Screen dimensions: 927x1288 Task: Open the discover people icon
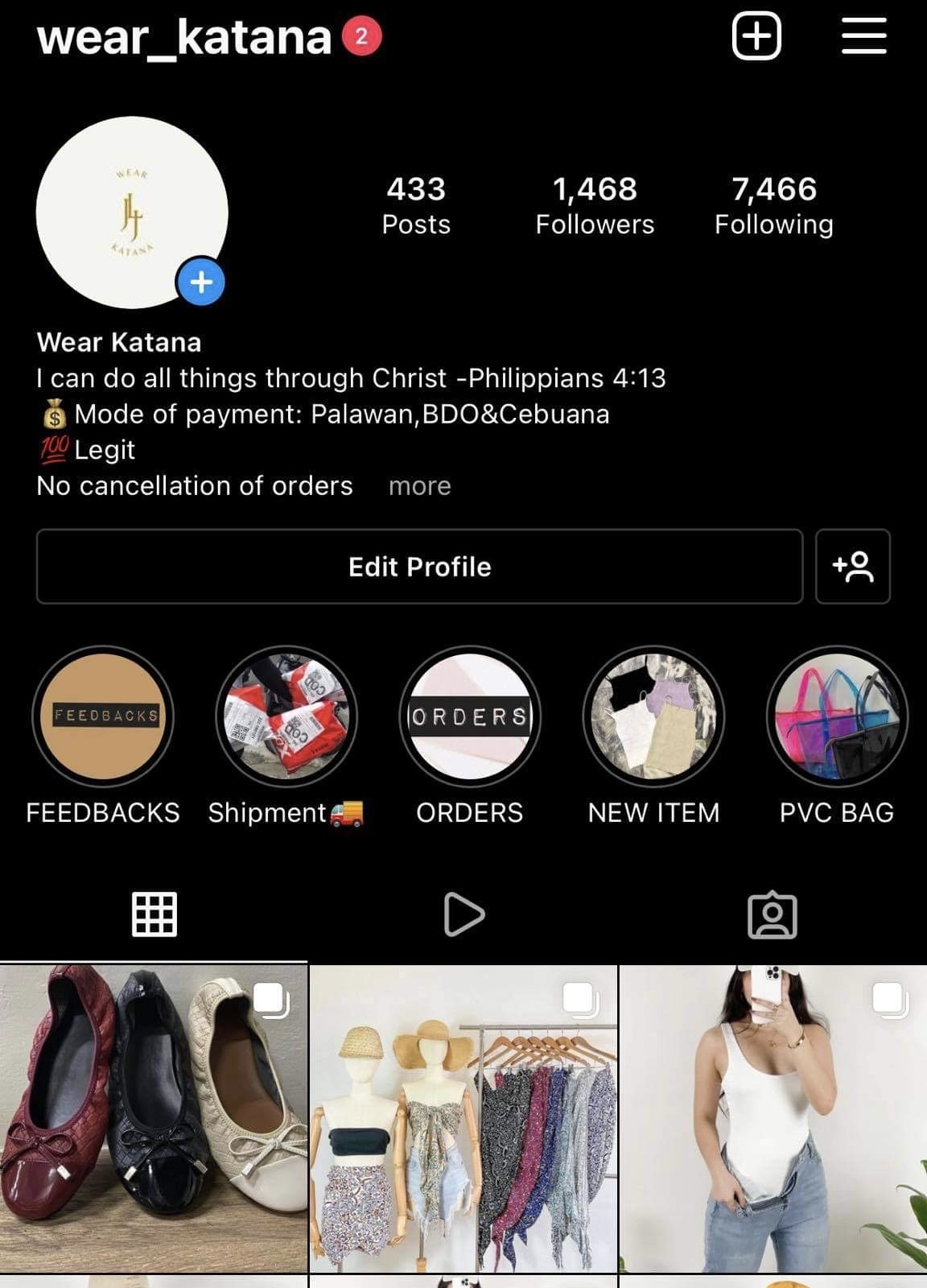click(x=852, y=567)
